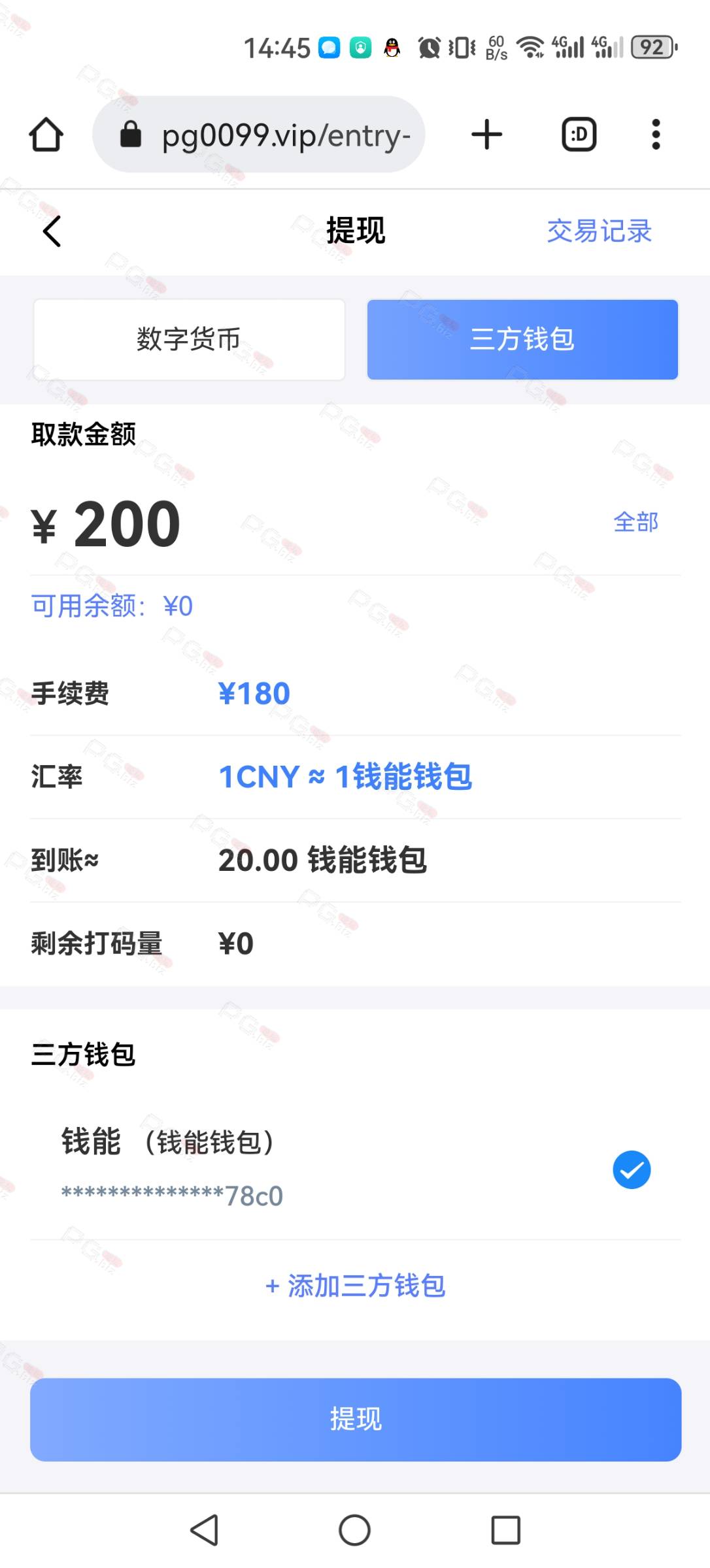Go back using the arrow beside 提现 title

[x=52, y=231]
